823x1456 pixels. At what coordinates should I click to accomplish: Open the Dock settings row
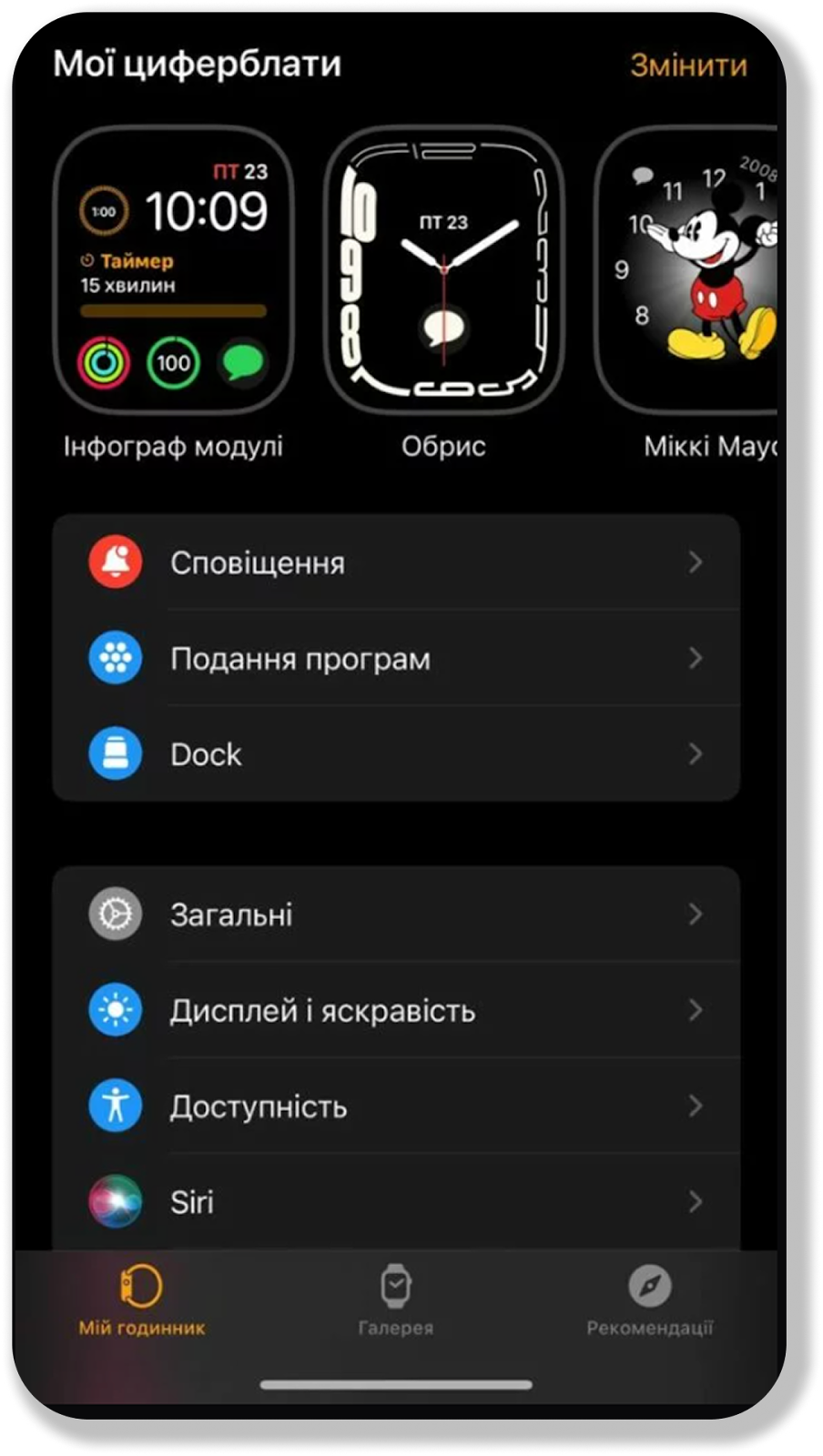pos(396,753)
